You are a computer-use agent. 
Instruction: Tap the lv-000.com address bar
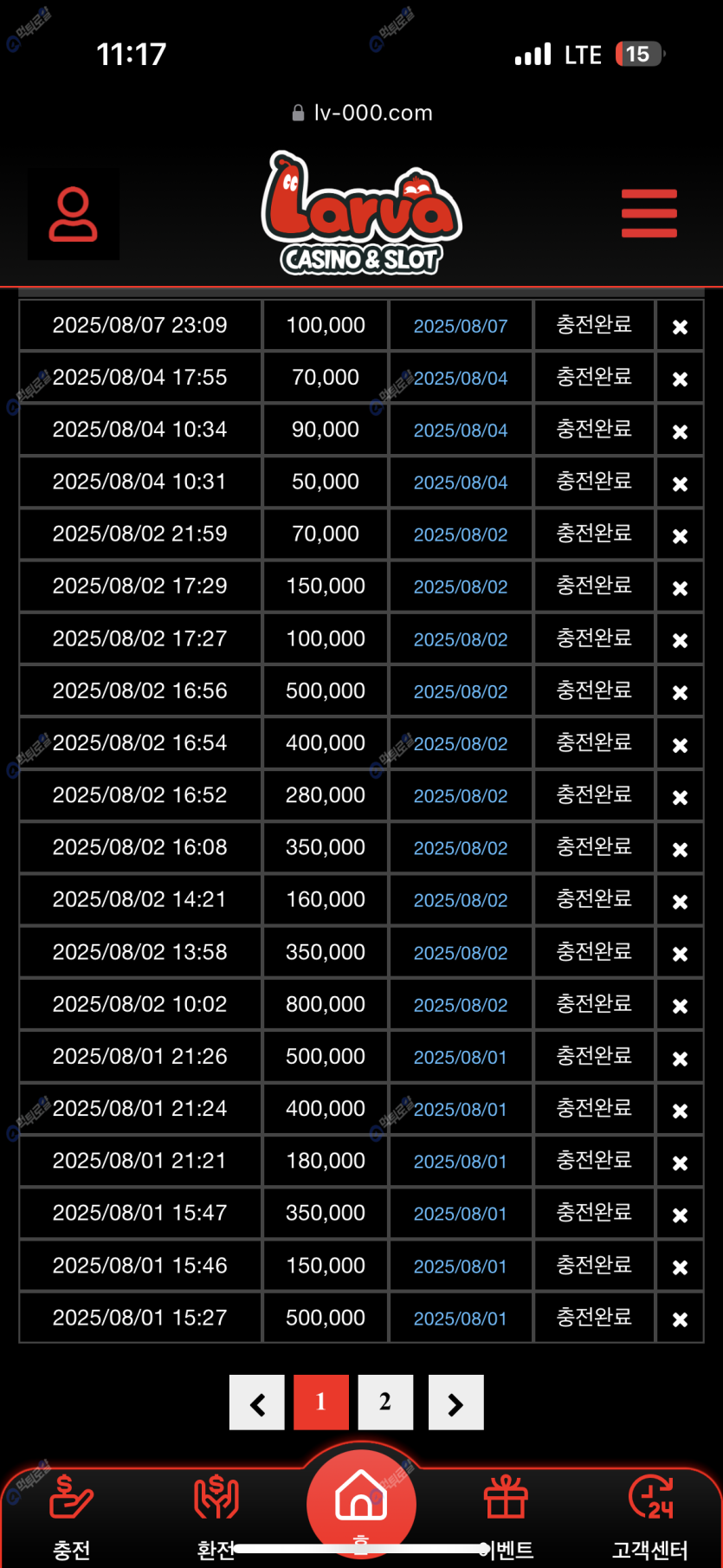[362, 113]
